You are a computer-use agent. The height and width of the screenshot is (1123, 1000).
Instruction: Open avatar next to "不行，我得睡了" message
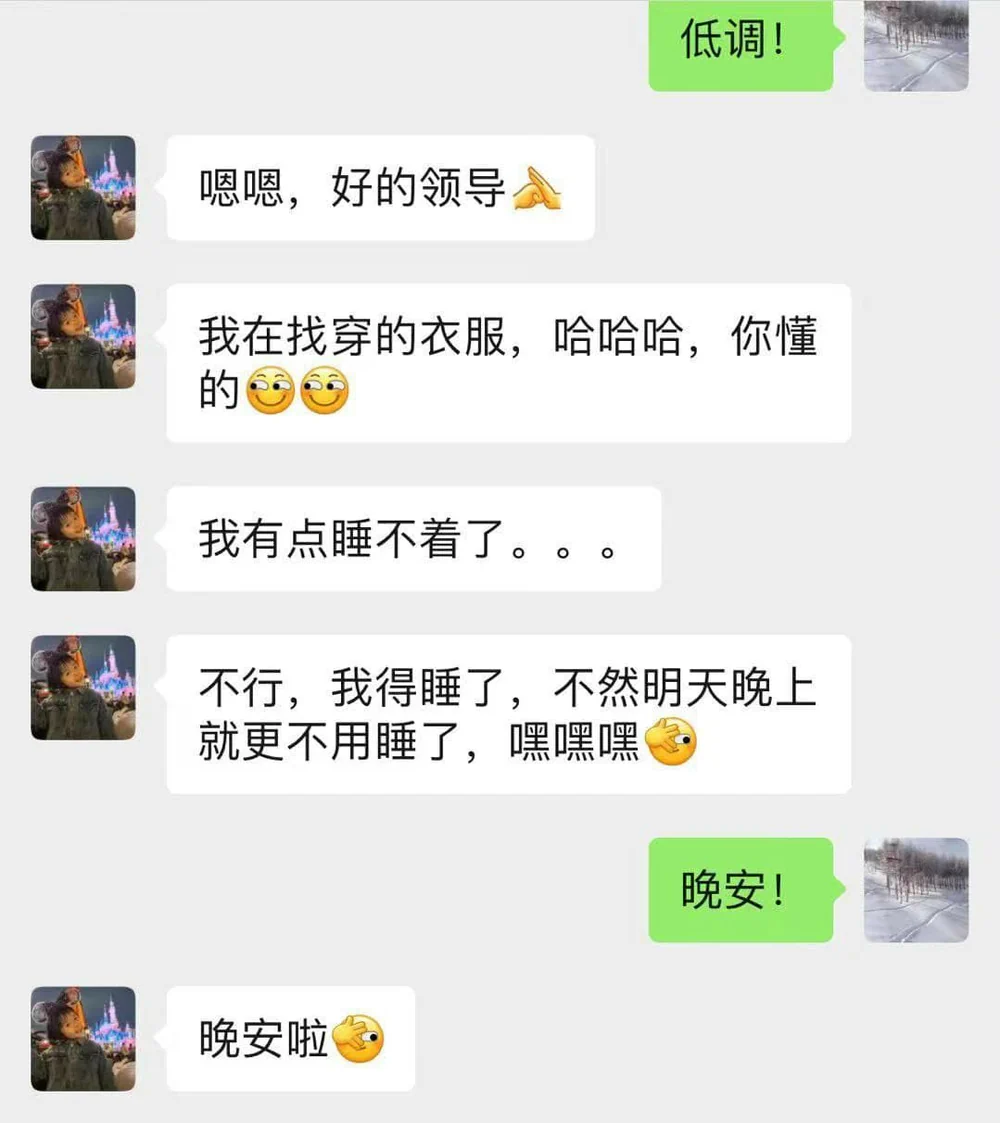83,688
